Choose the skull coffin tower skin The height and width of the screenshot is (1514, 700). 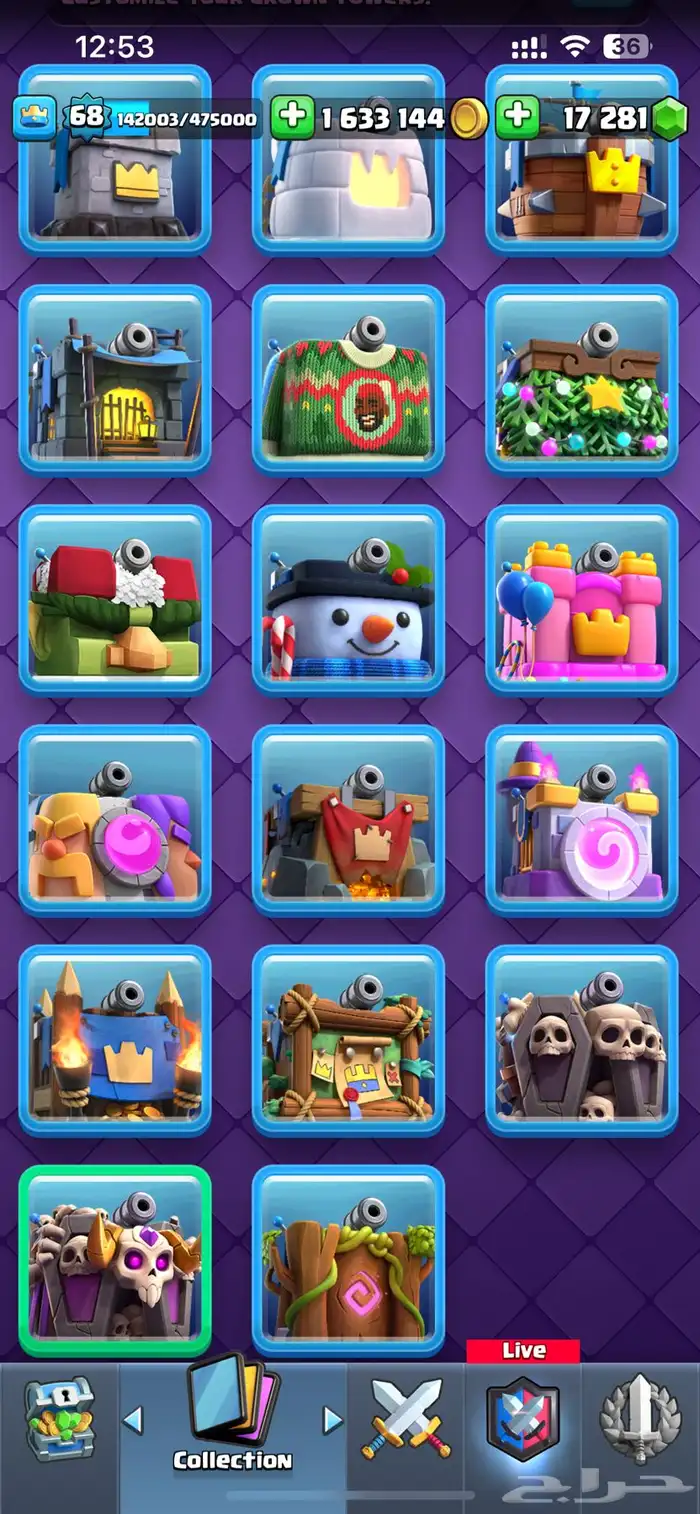click(582, 1040)
